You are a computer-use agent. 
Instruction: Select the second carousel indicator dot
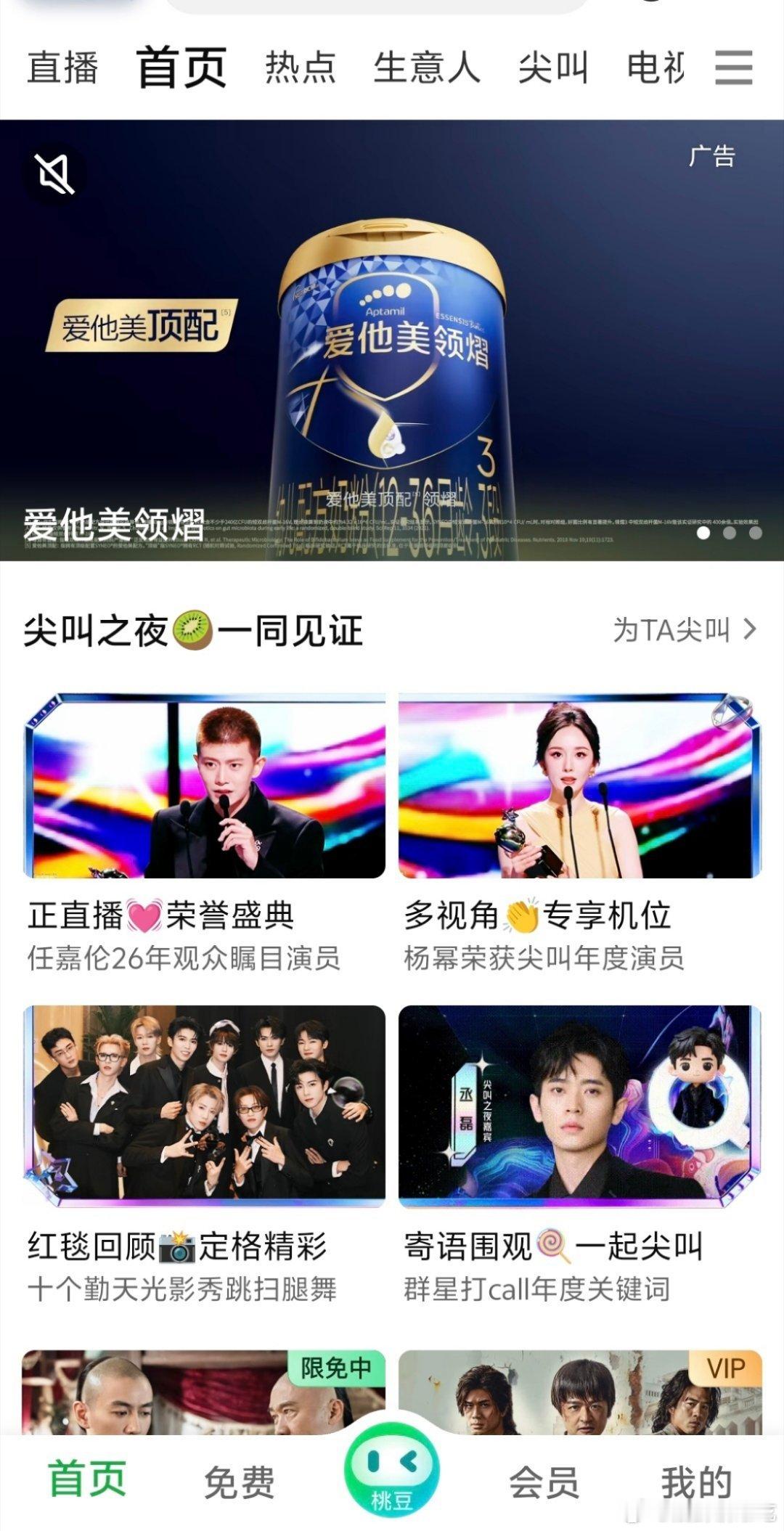(x=730, y=534)
